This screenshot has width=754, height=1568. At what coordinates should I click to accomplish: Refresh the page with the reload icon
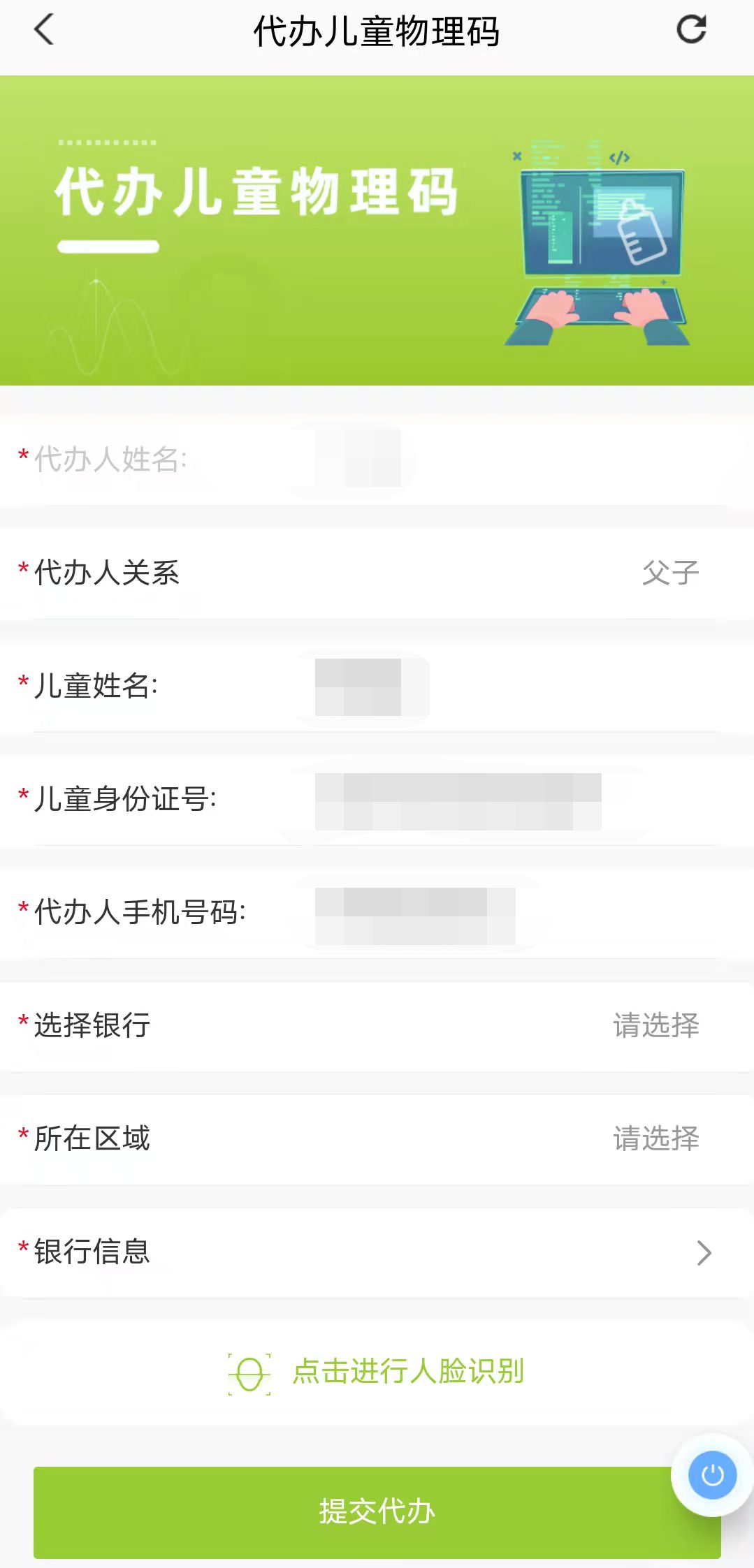[692, 29]
